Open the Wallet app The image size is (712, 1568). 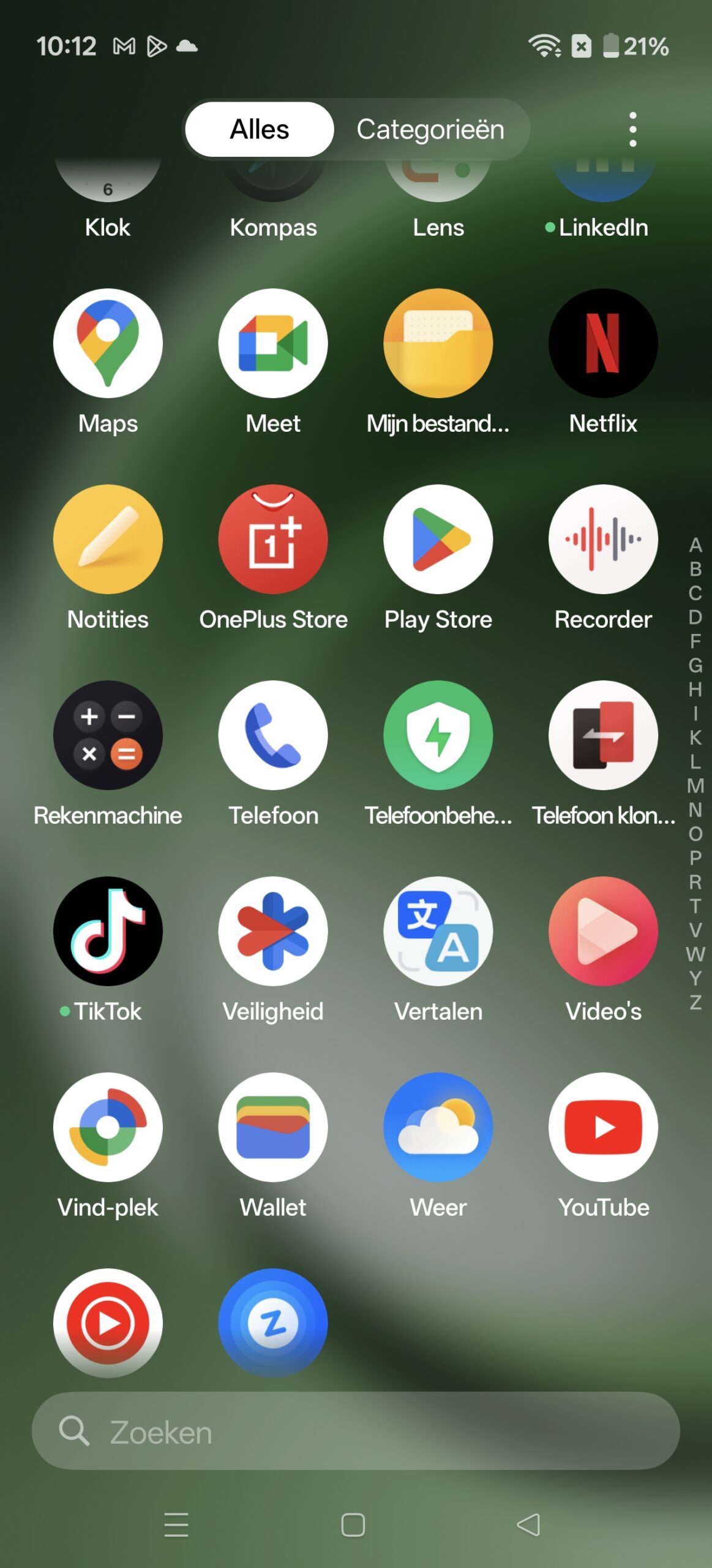coord(273,1128)
